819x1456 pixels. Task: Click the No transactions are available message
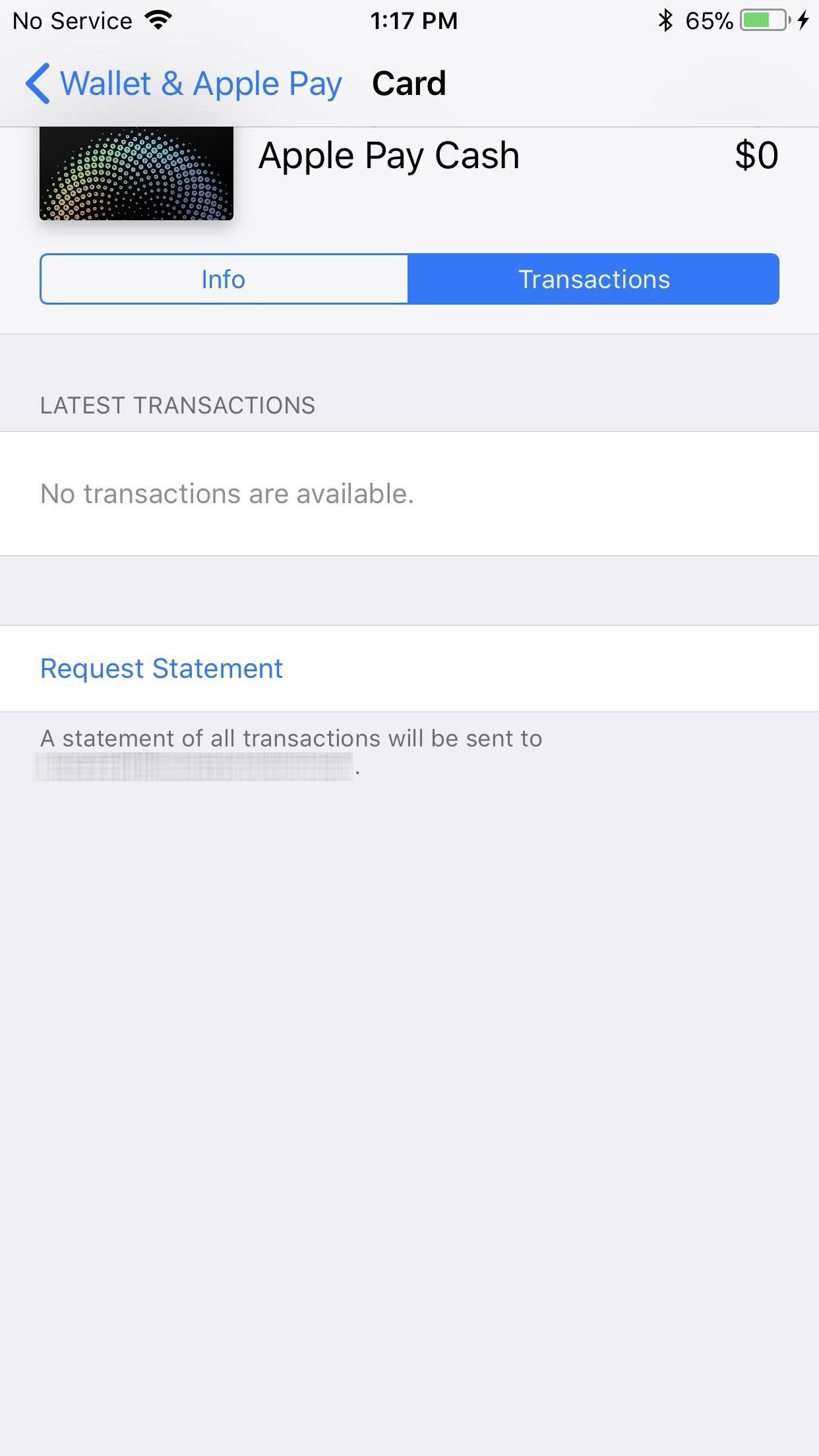point(227,493)
